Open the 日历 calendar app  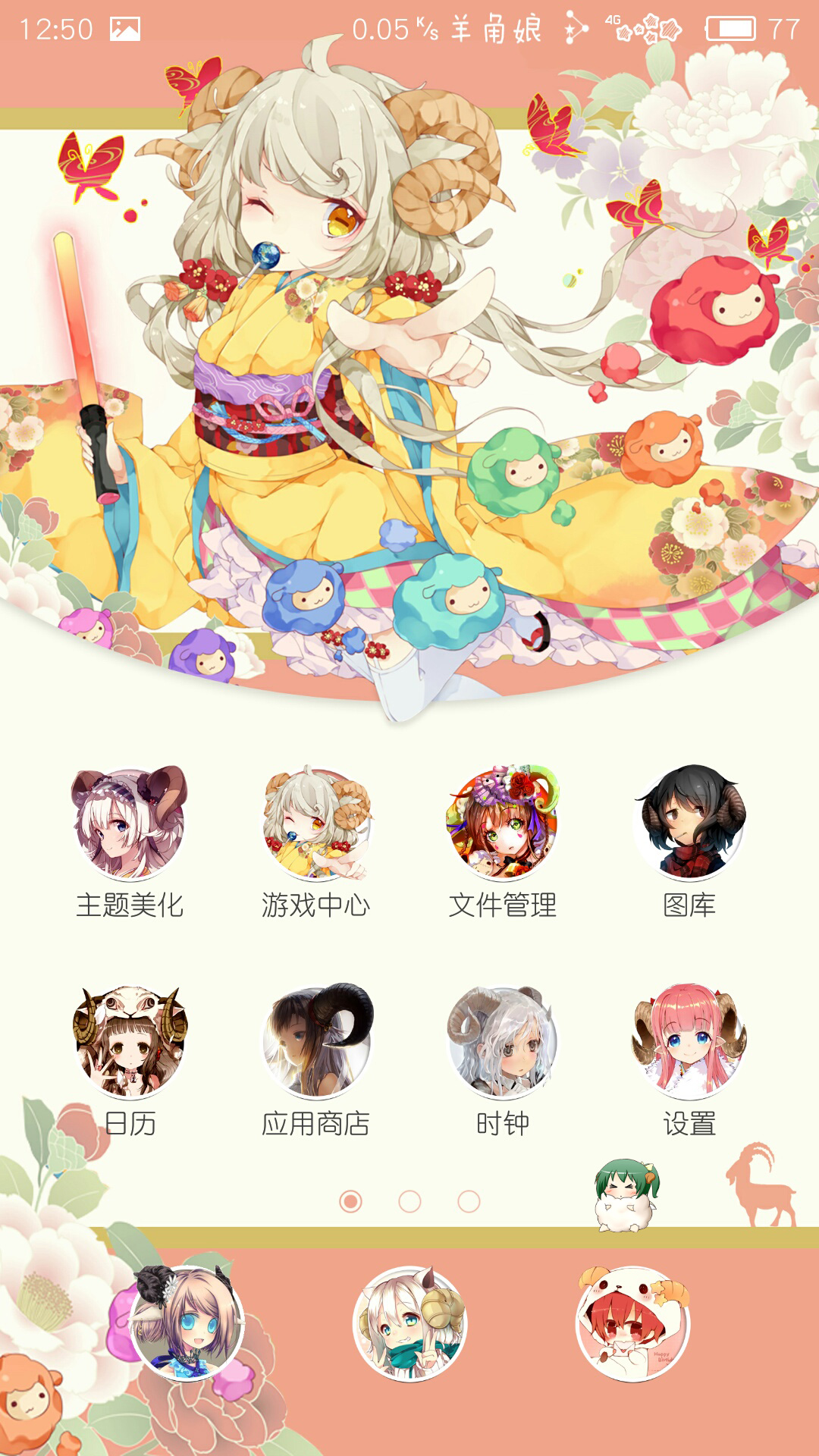pyautogui.click(x=130, y=1043)
